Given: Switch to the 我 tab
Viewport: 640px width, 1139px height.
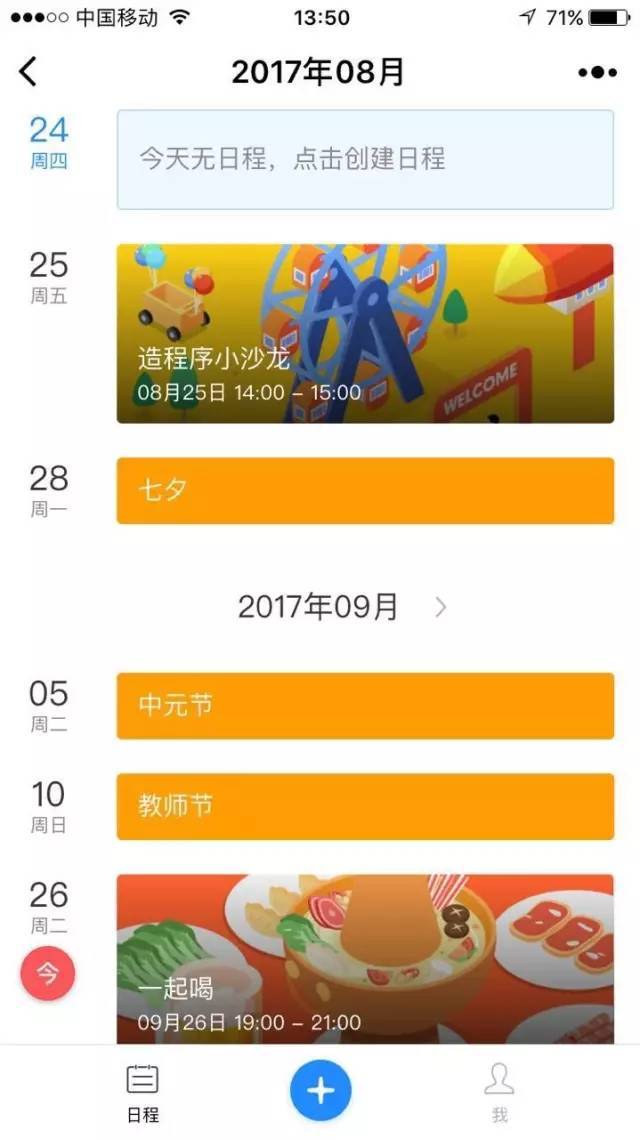Looking at the screenshot, I should [498, 1093].
